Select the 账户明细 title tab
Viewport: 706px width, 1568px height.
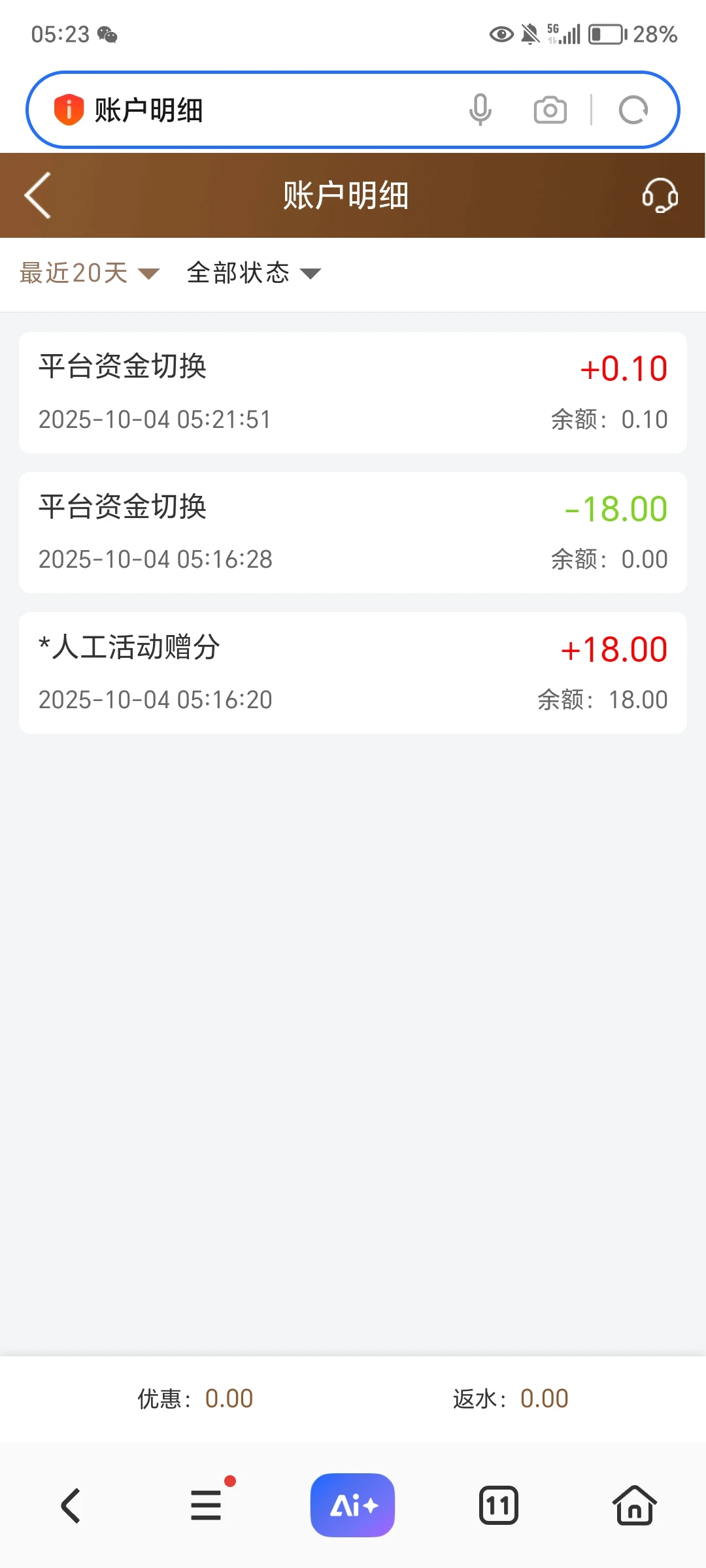pos(346,195)
